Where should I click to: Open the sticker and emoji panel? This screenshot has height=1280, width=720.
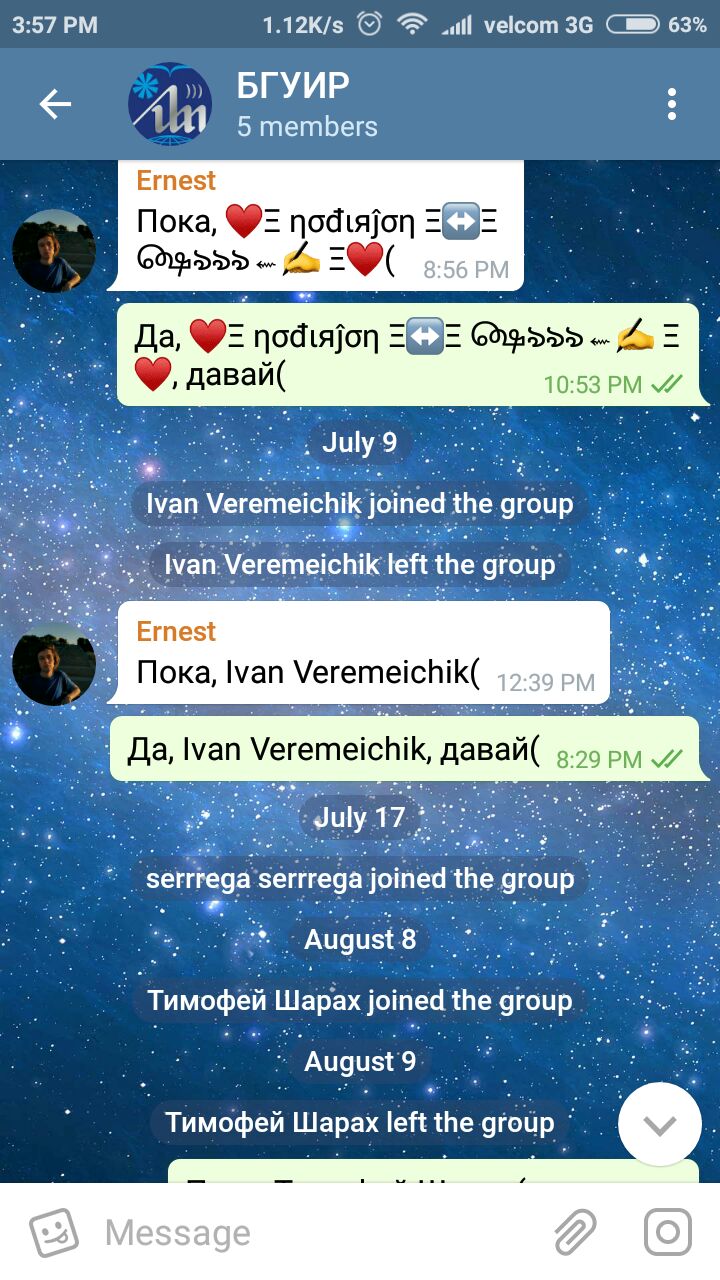pos(53,1232)
